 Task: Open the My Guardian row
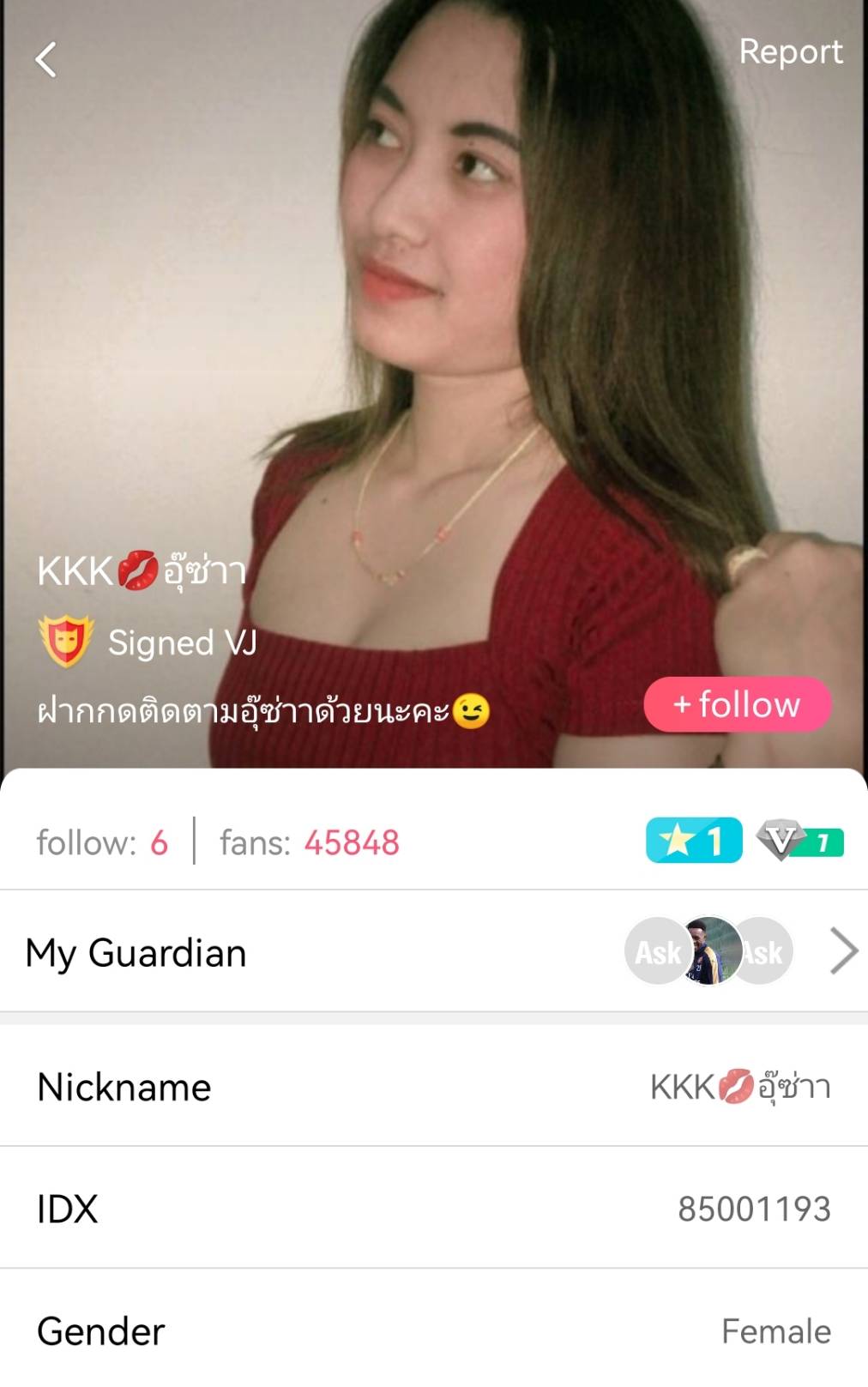pos(433,952)
